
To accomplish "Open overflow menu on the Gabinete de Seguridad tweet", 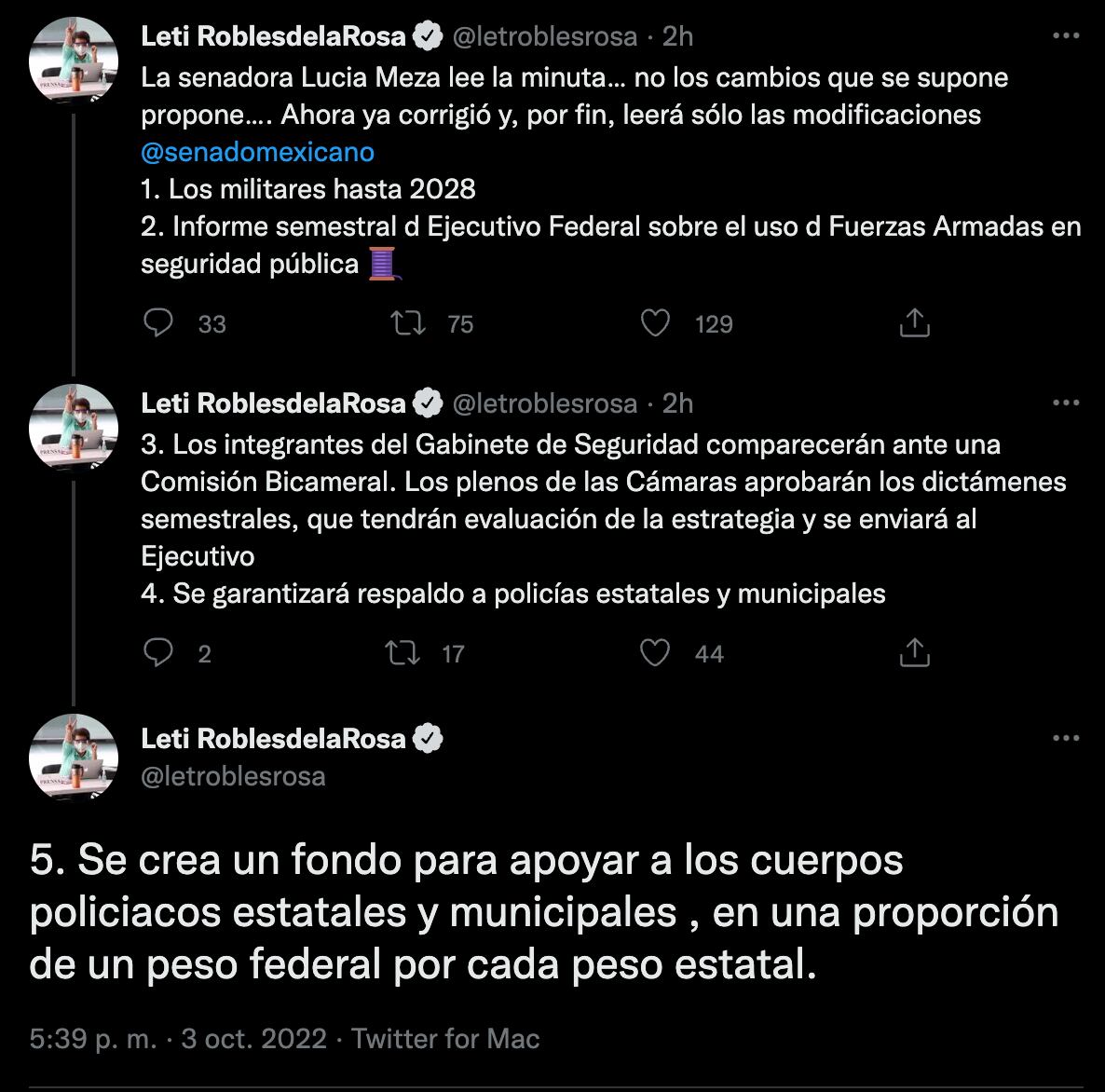I will (x=1065, y=403).
